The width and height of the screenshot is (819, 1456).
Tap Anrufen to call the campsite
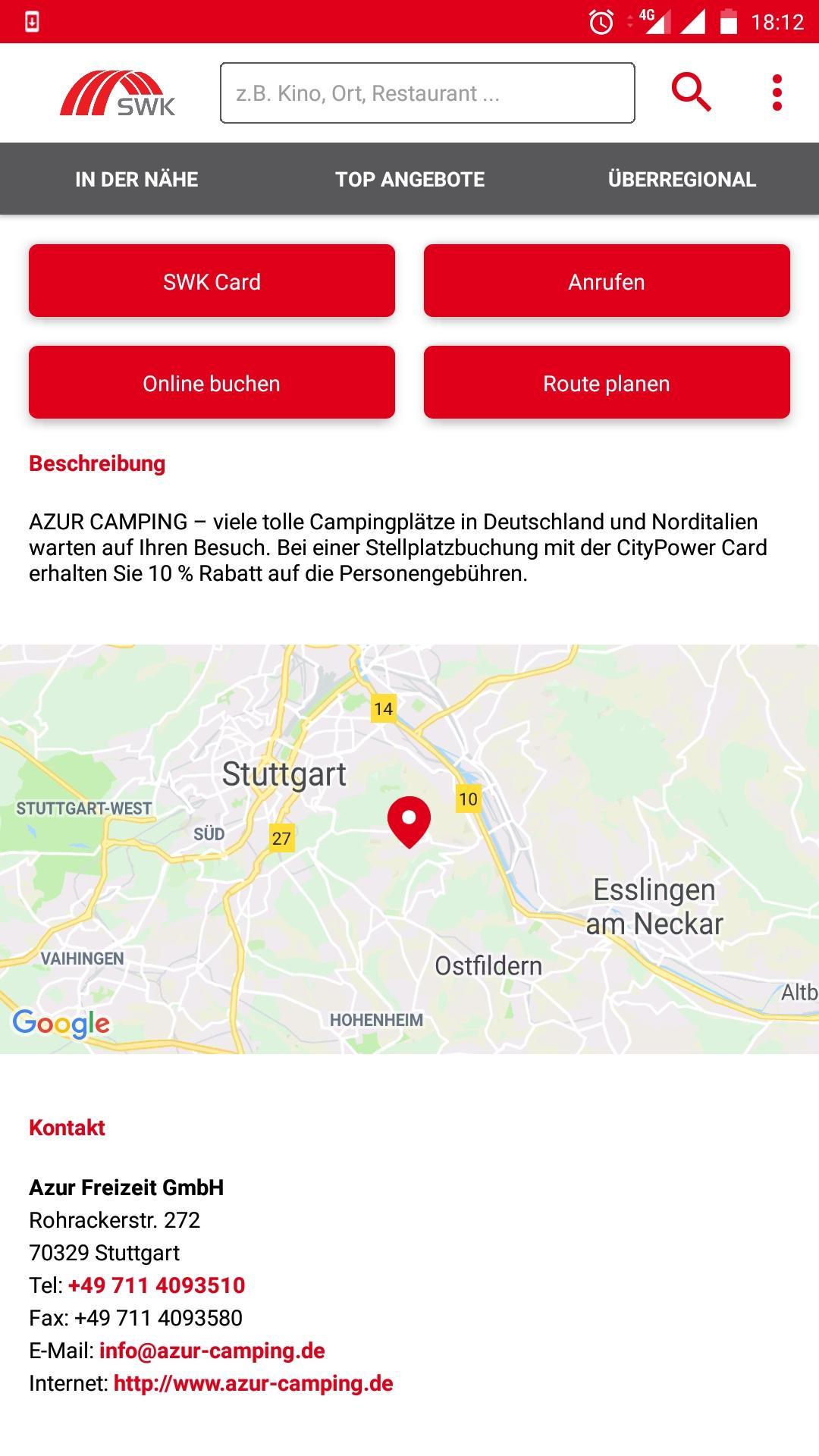(607, 281)
